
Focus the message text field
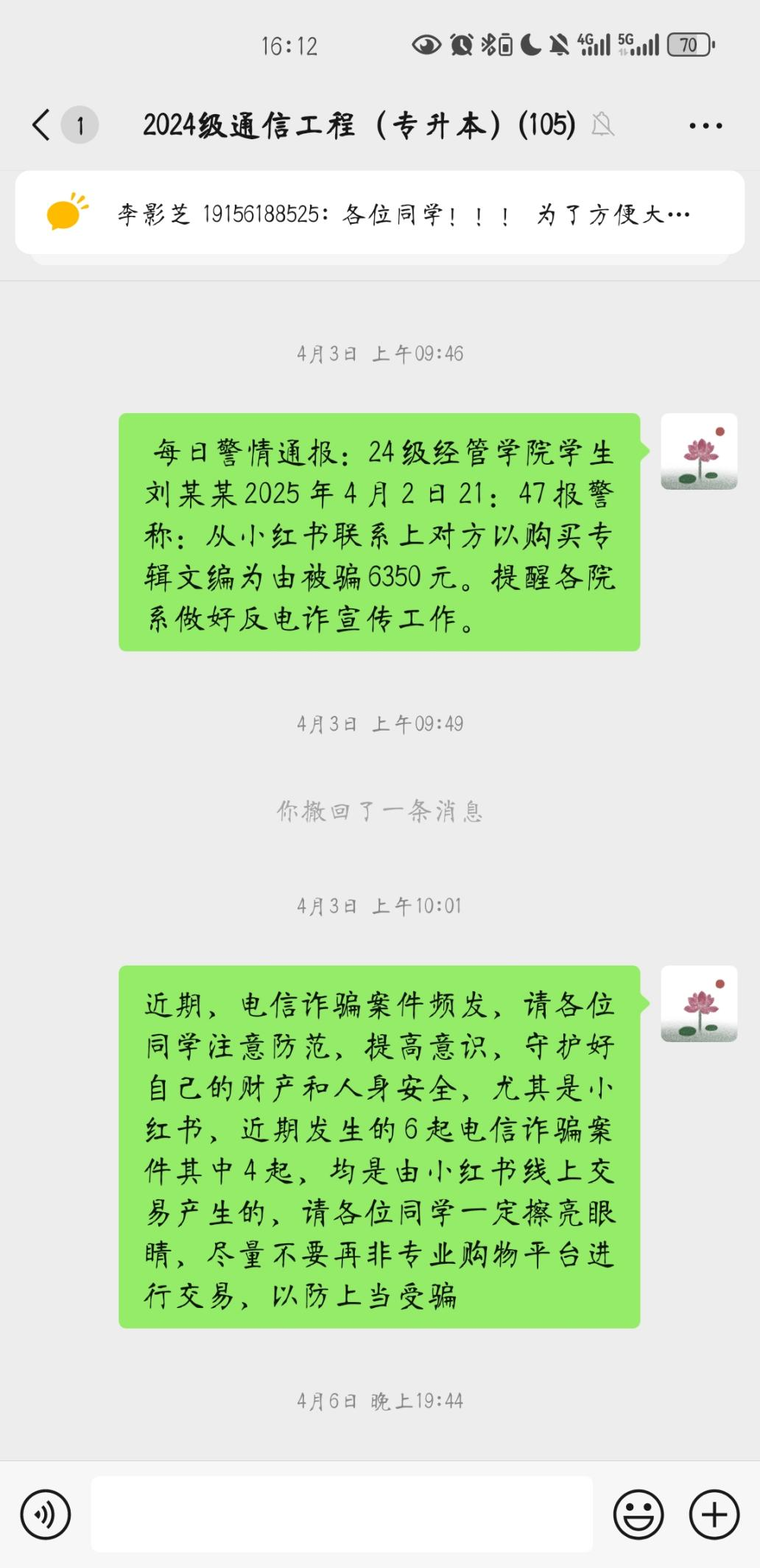(342, 1514)
